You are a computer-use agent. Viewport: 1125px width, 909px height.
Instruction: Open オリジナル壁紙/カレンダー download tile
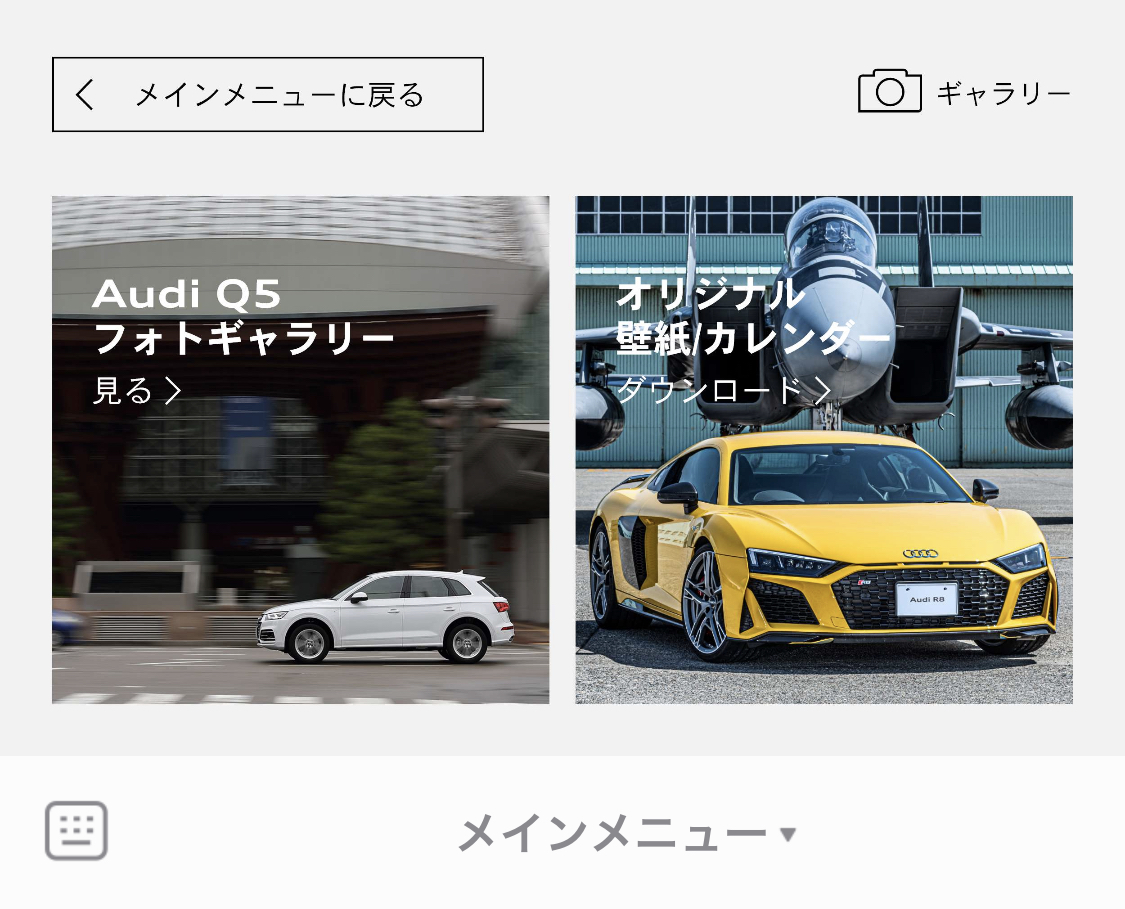click(x=823, y=450)
